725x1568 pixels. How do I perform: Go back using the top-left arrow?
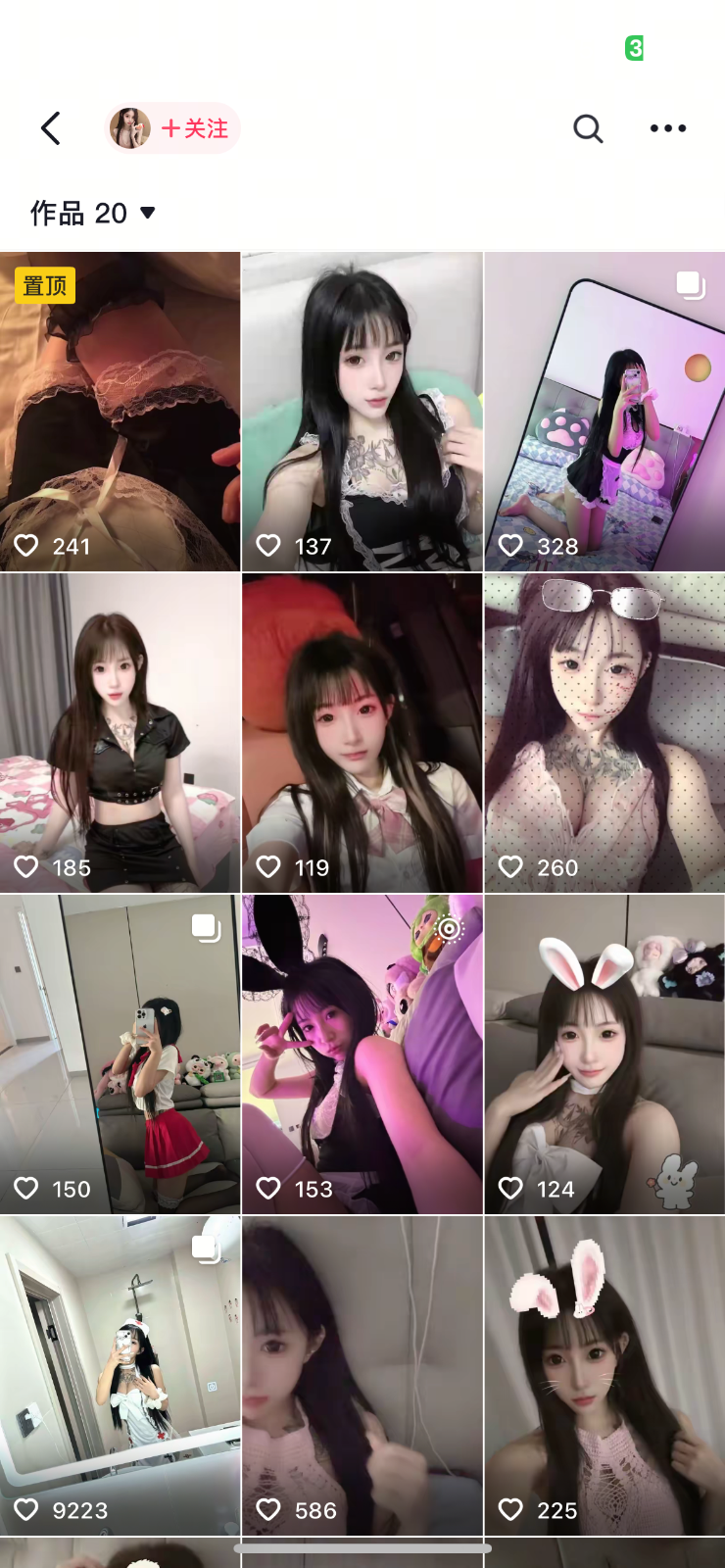click(51, 128)
